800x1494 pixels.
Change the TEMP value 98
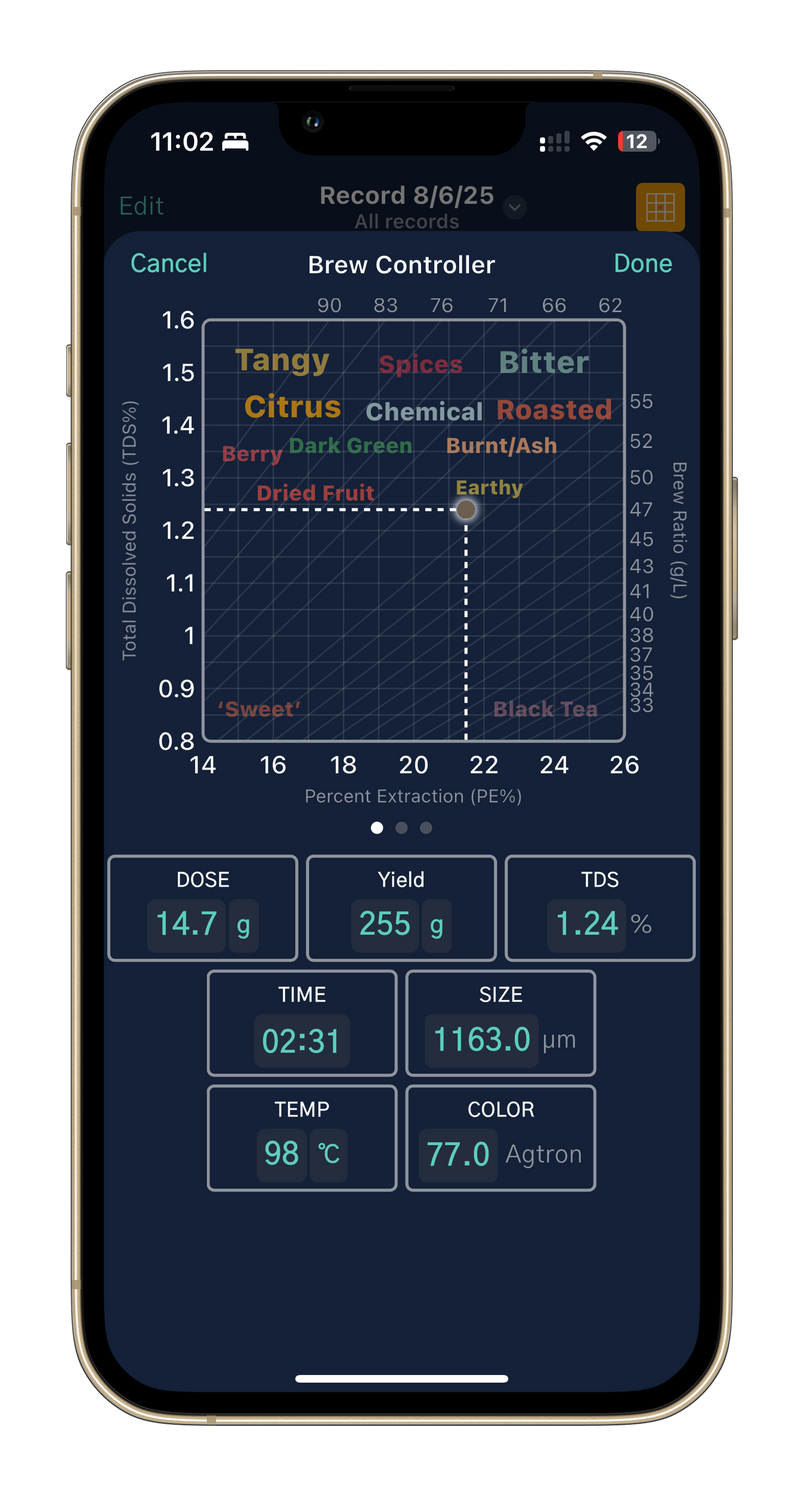281,1154
